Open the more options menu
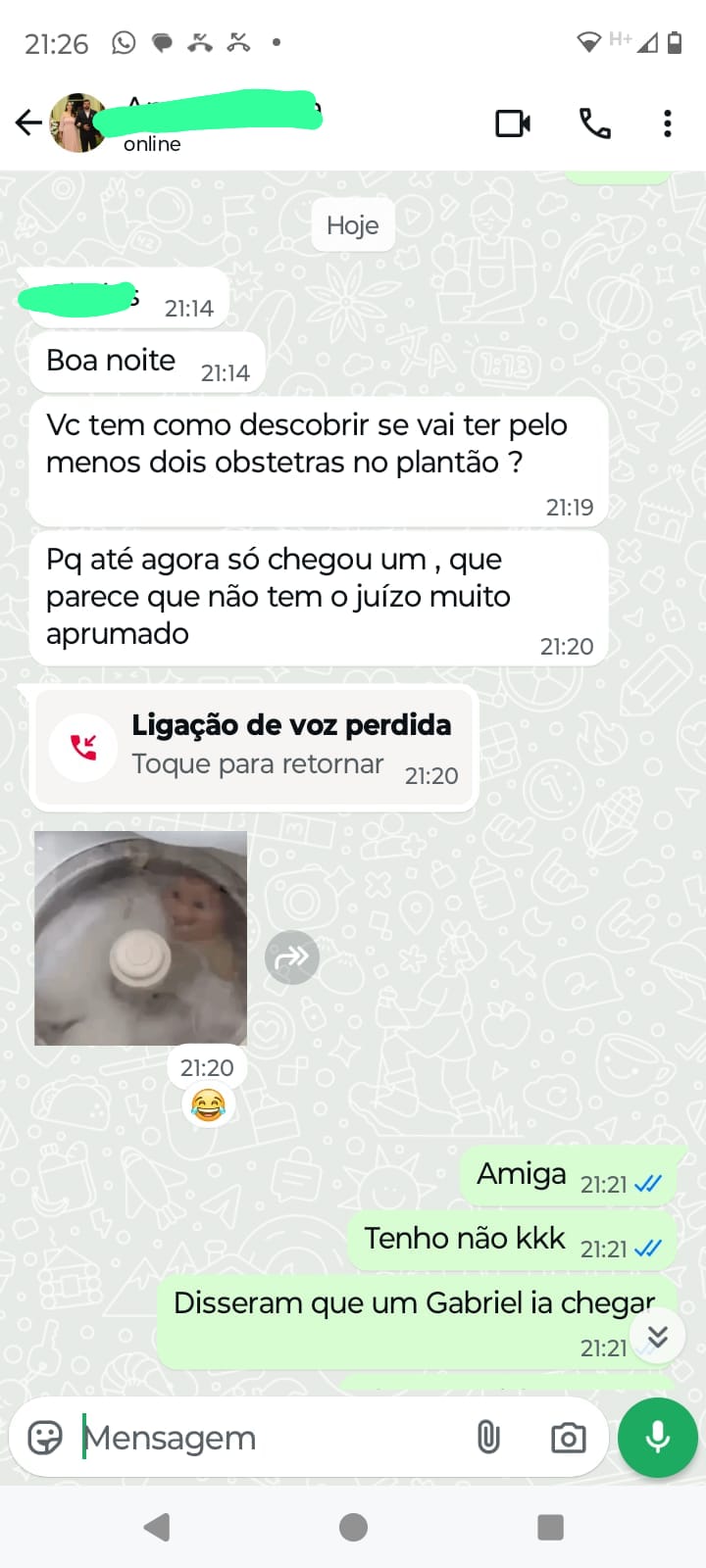This screenshot has height=1568, width=706. (667, 123)
